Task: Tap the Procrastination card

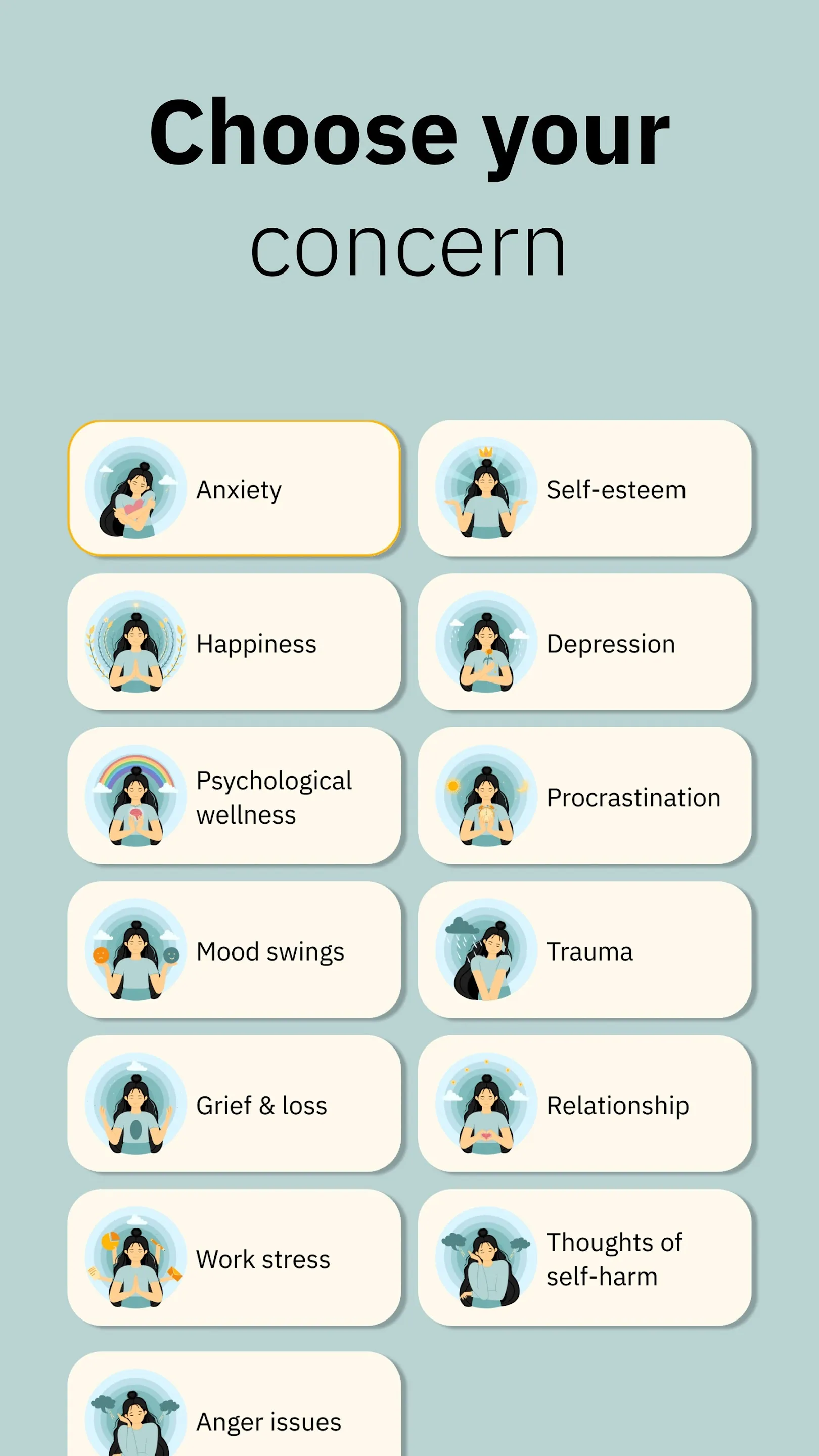Action: tap(584, 796)
